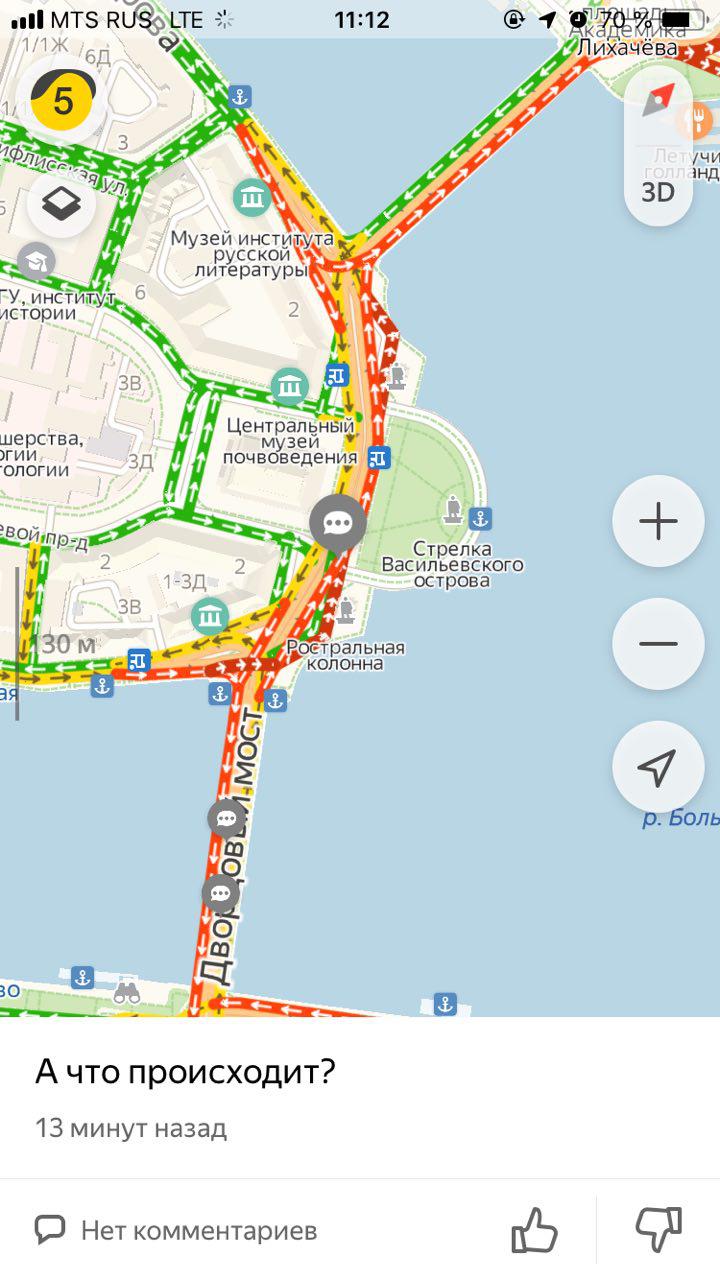
Task: Dislike this road comment with thumbs down
Action: pyautogui.click(x=658, y=1230)
